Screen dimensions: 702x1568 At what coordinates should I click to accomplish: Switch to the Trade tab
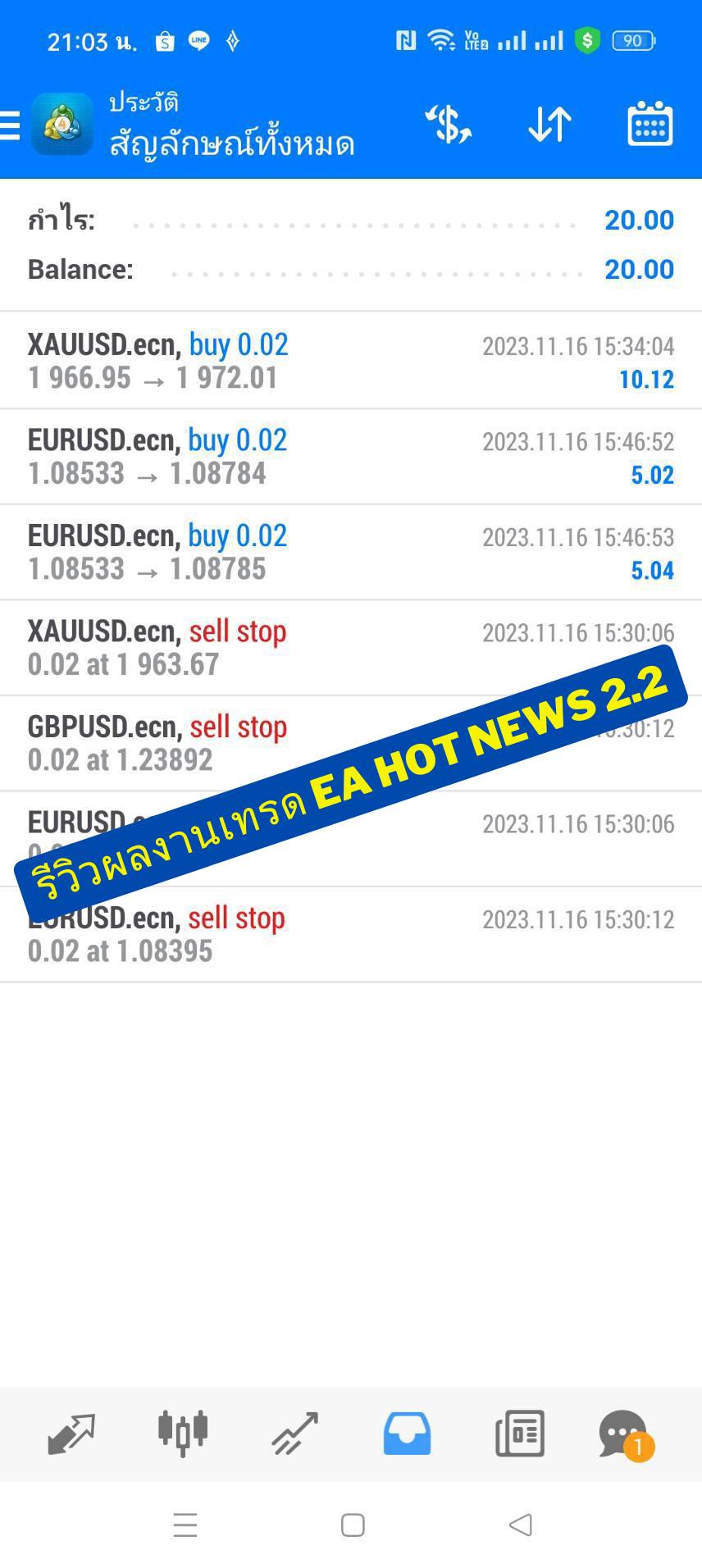tap(295, 1434)
